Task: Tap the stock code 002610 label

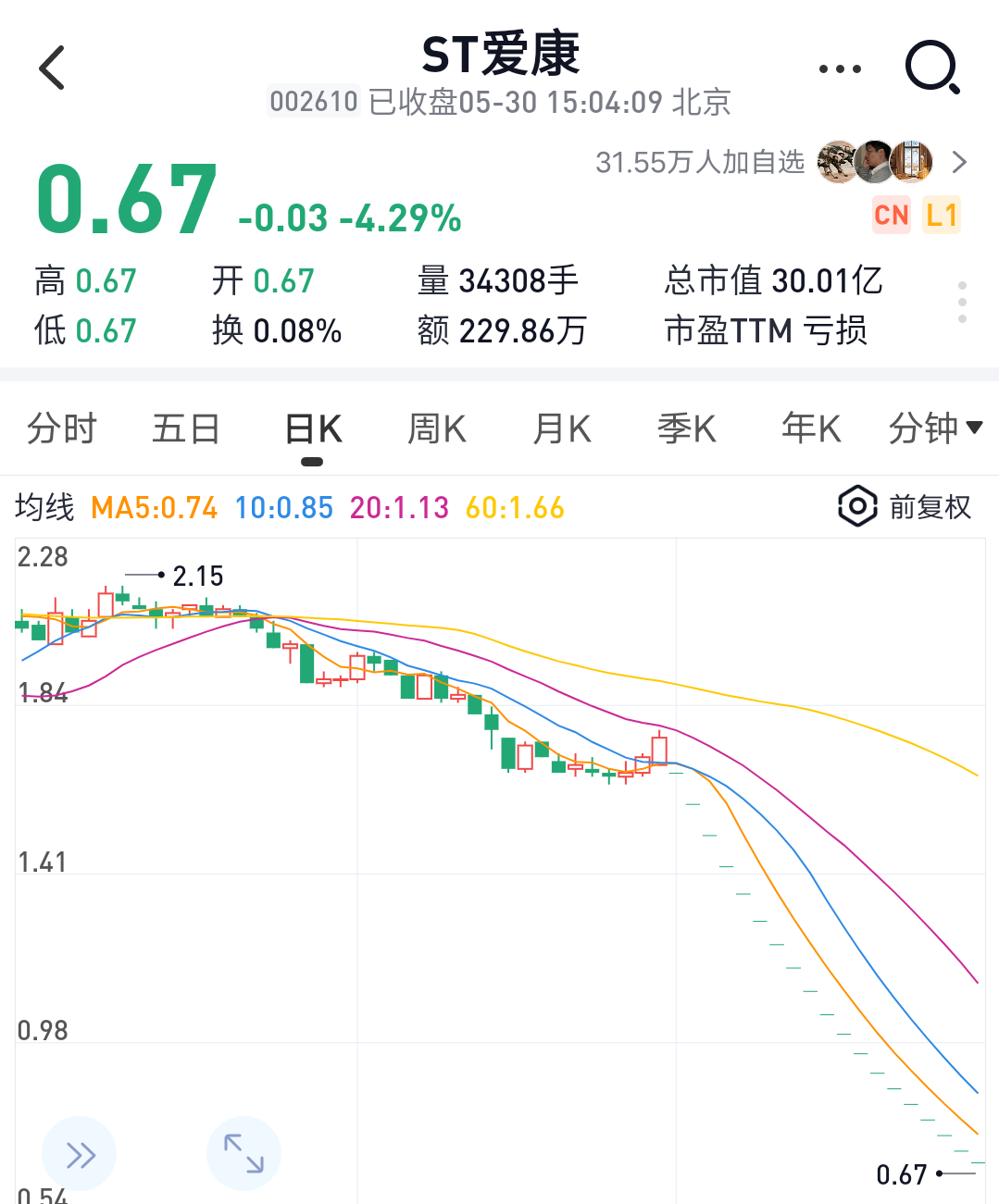Action: click(313, 102)
